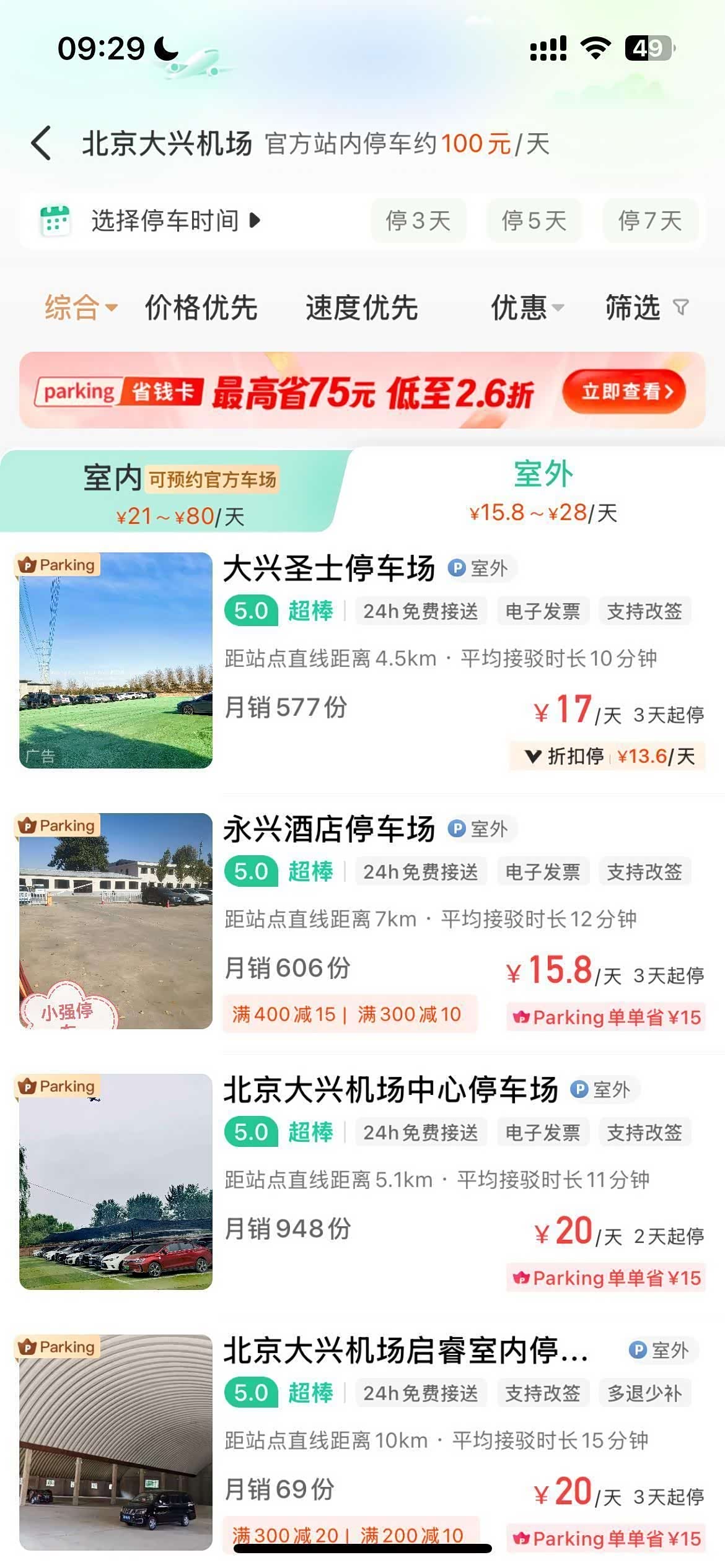Image resolution: width=725 pixels, height=1568 pixels.
Task: Tap 立即查看 on the 省钱卡 banner
Action: pyautogui.click(x=625, y=391)
